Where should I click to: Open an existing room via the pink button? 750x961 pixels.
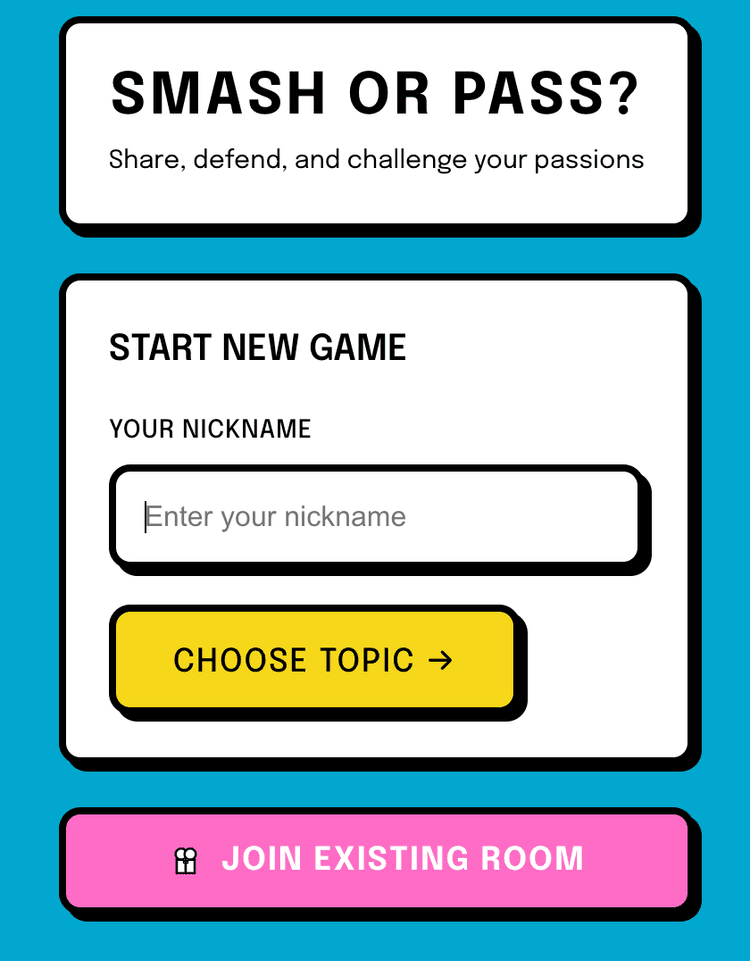(375, 858)
